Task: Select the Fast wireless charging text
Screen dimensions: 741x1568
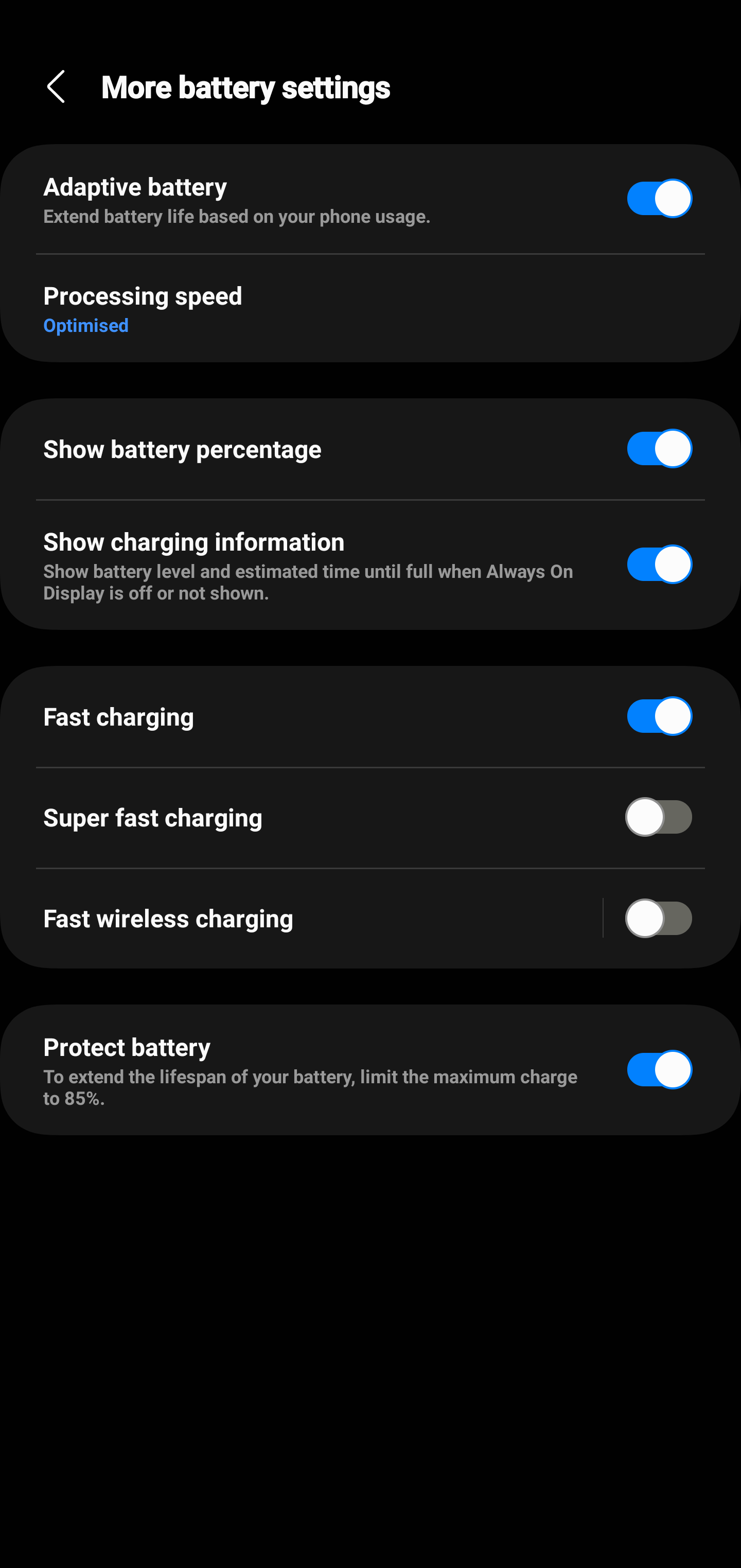Action: (x=168, y=918)
